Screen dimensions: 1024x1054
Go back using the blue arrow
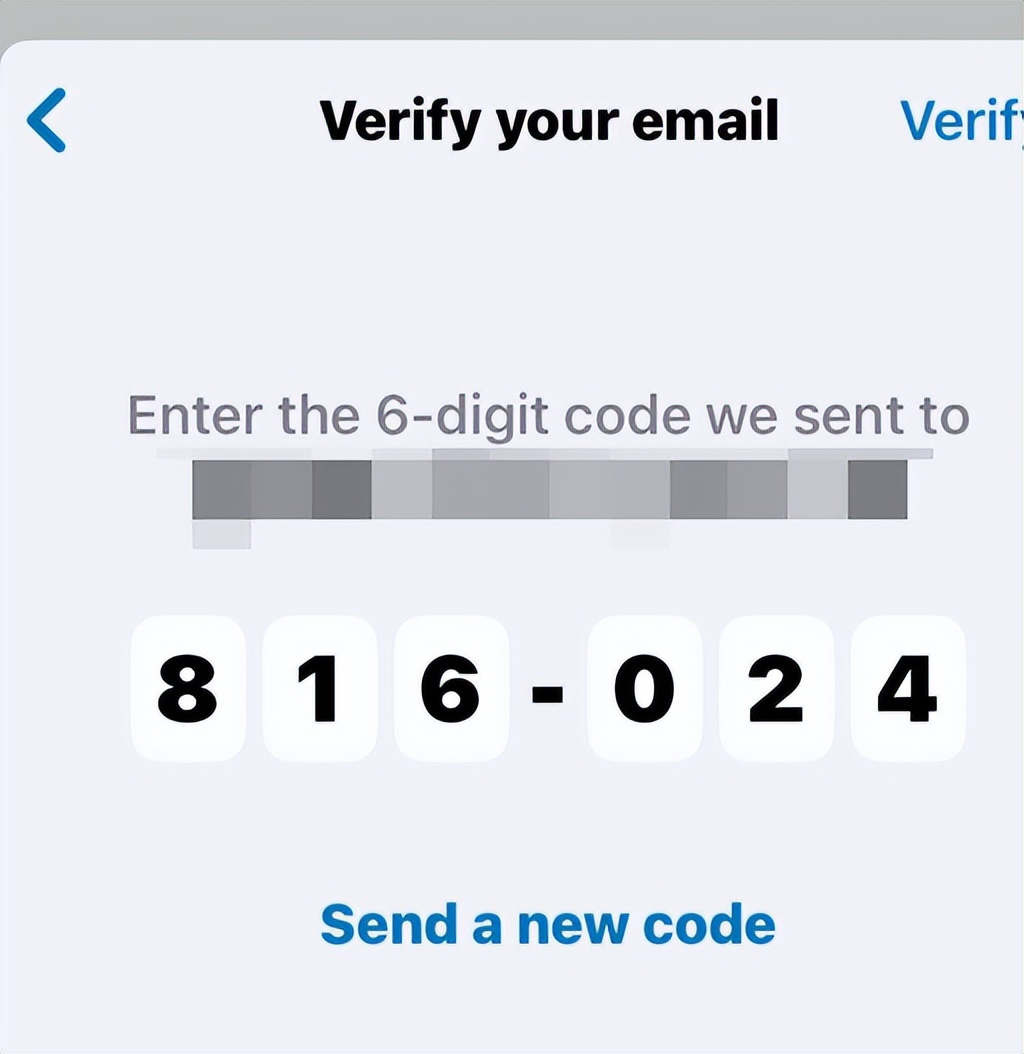[47, 120]
